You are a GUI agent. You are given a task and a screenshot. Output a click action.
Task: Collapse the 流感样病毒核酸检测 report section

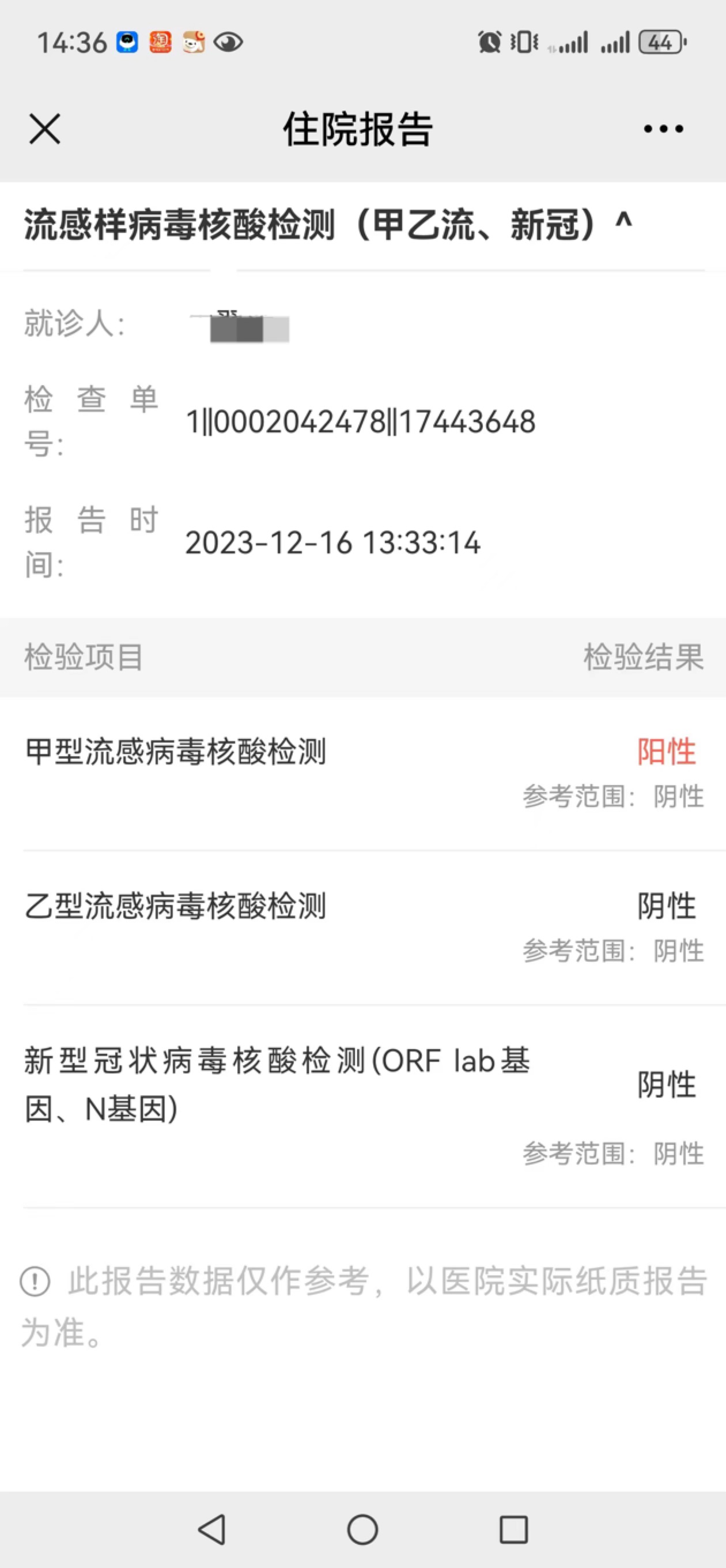pyautogui.click(x=623, y=221)
